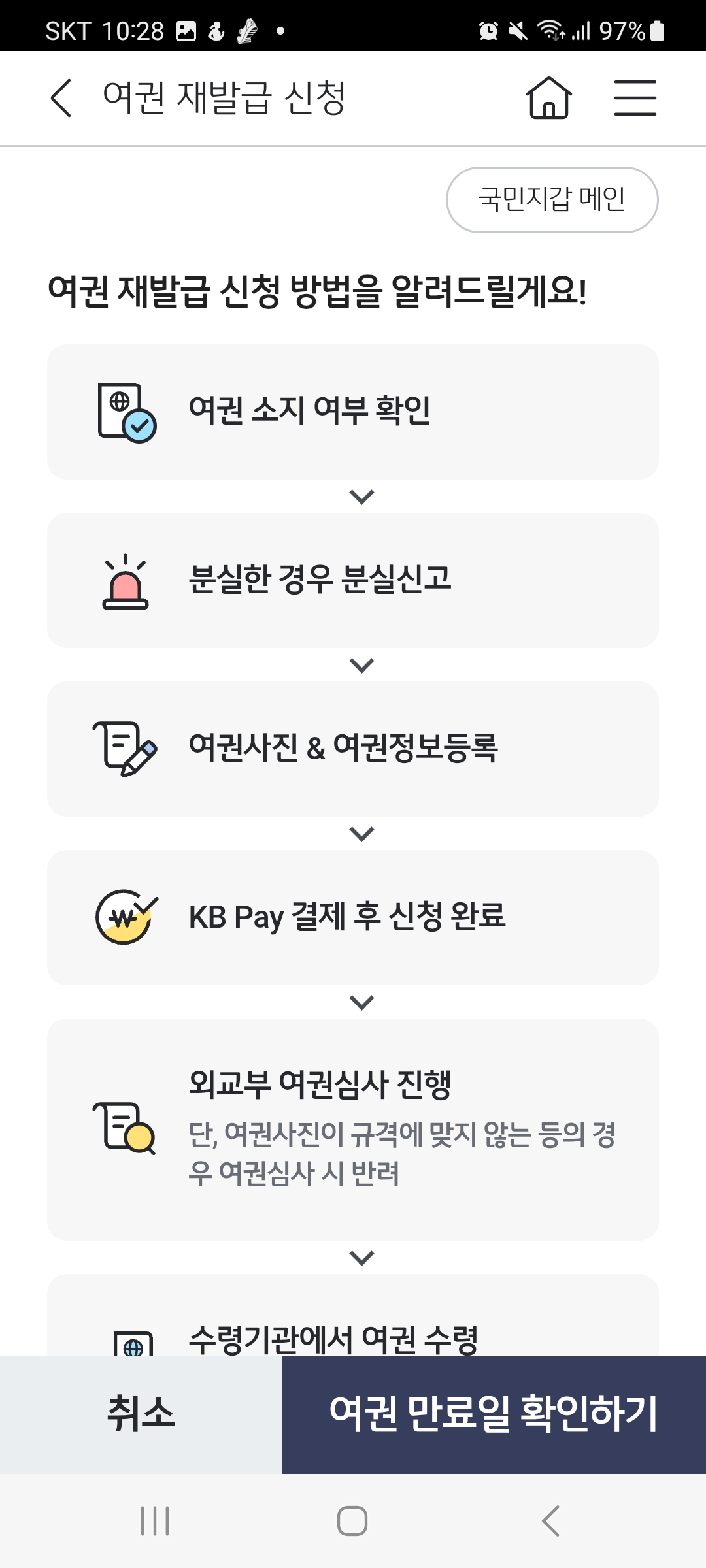Open the home icon in the header
706x1568 pixels.
[549, 98]
